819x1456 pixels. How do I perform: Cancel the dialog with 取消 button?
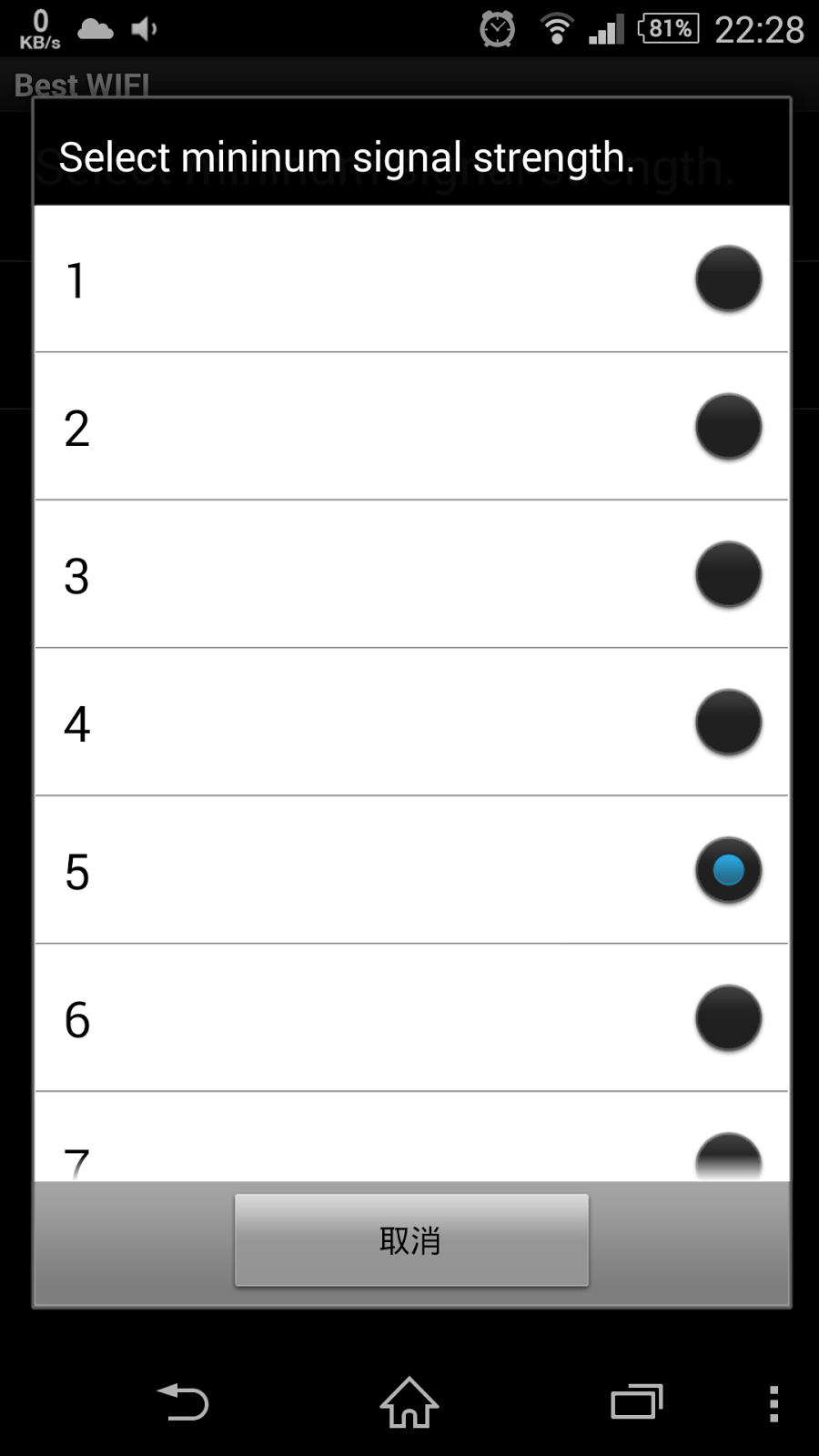coord(411,1240)
